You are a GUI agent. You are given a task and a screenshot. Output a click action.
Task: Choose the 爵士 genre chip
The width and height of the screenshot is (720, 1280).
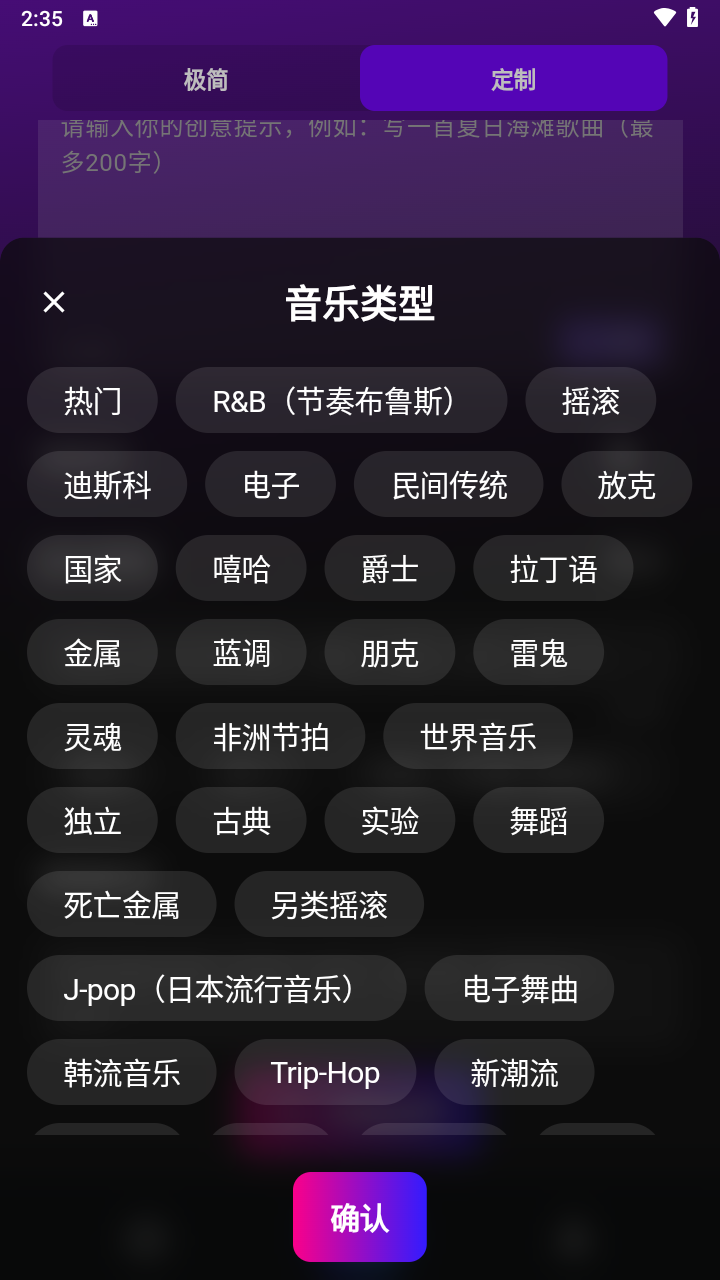click(389, 568)
